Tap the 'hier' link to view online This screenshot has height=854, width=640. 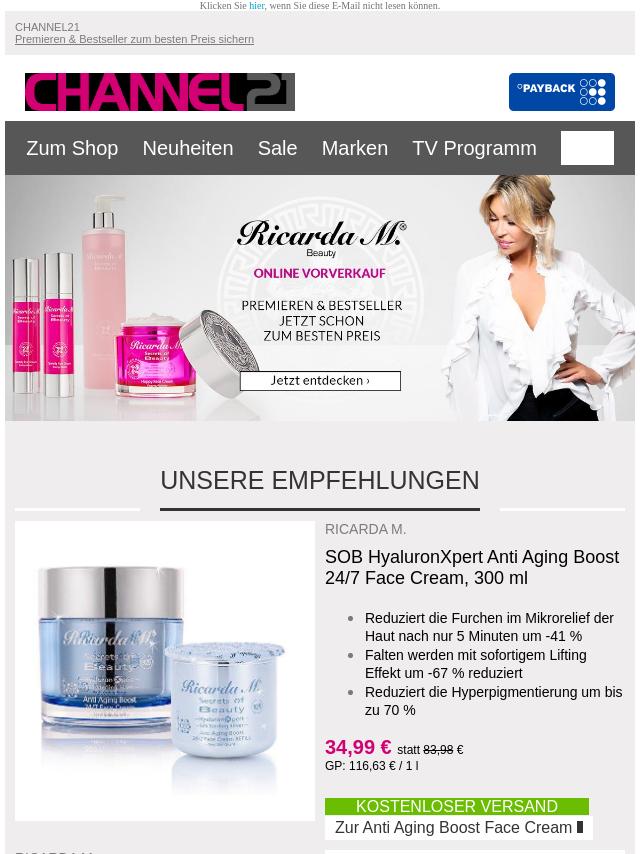257,6
